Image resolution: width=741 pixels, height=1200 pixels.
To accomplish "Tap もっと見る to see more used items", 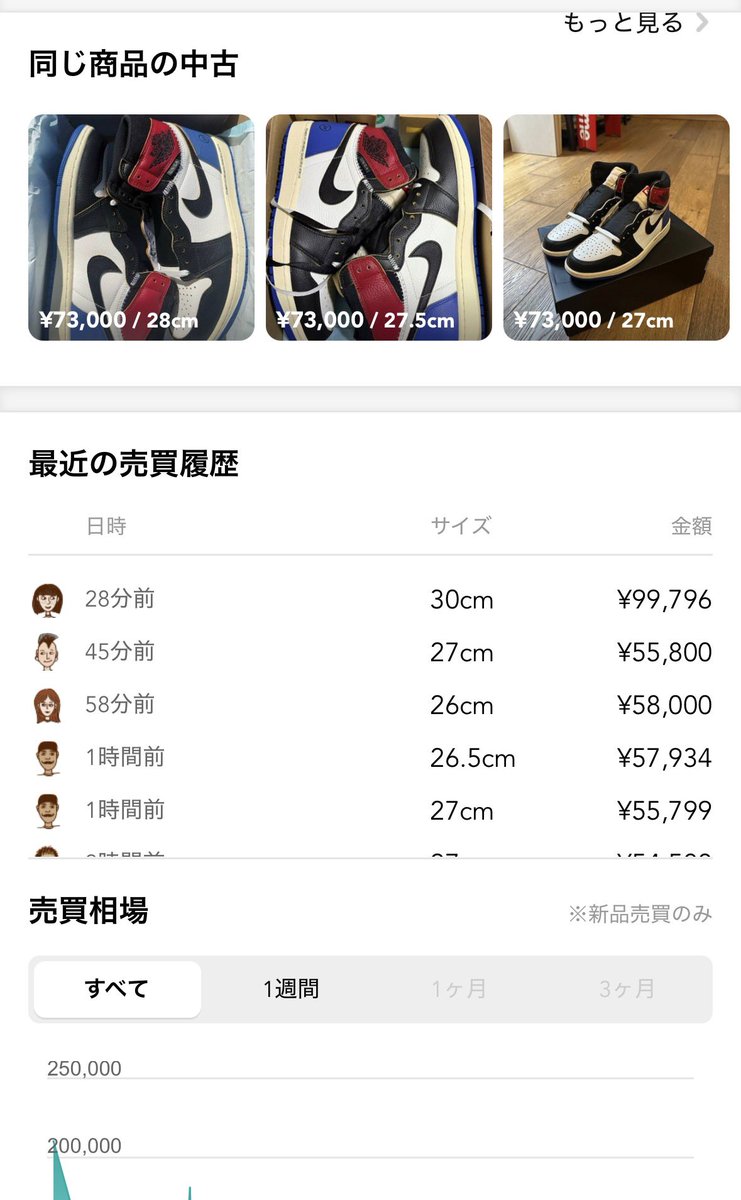I will click(x=635, y=23).
